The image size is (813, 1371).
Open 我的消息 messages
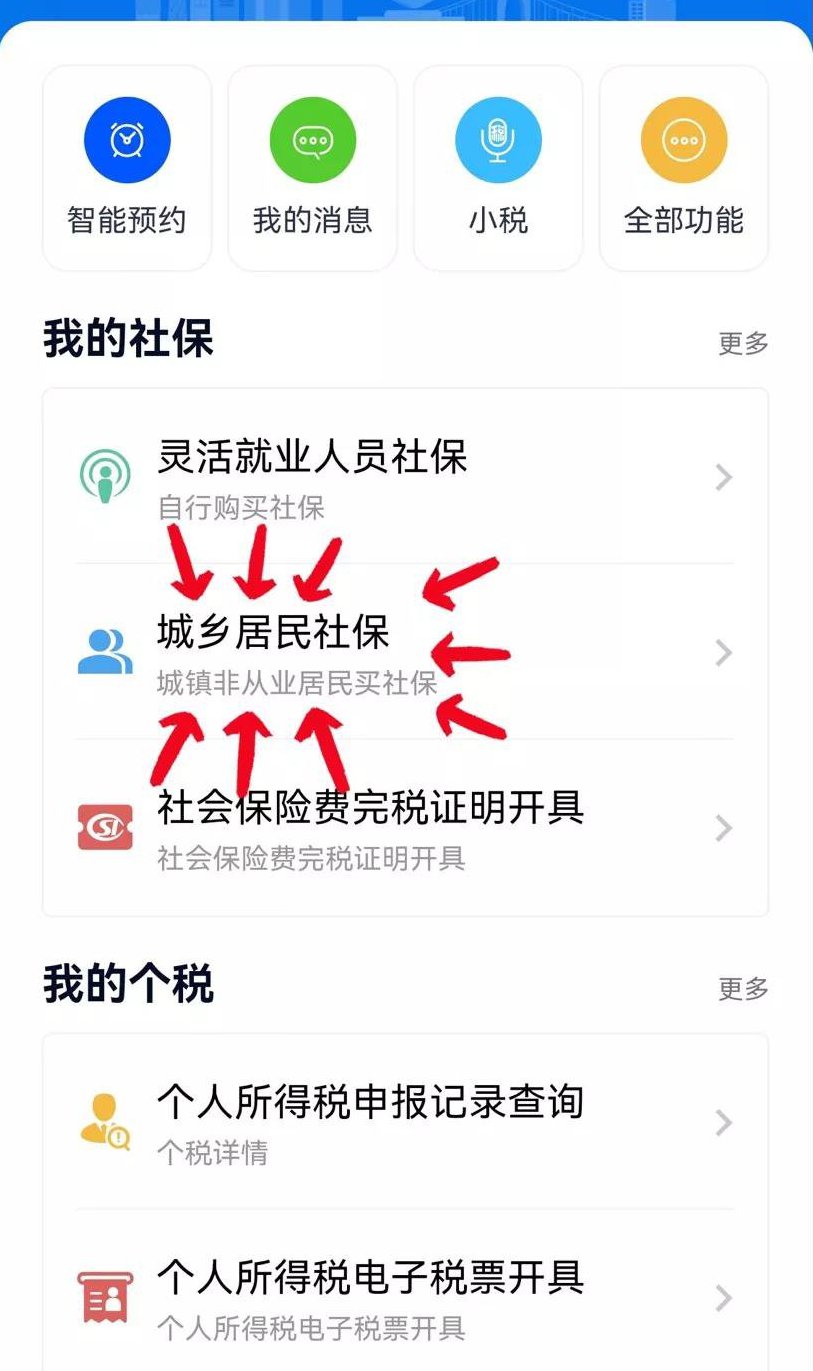pyautogui.click(x=312, y=168)
